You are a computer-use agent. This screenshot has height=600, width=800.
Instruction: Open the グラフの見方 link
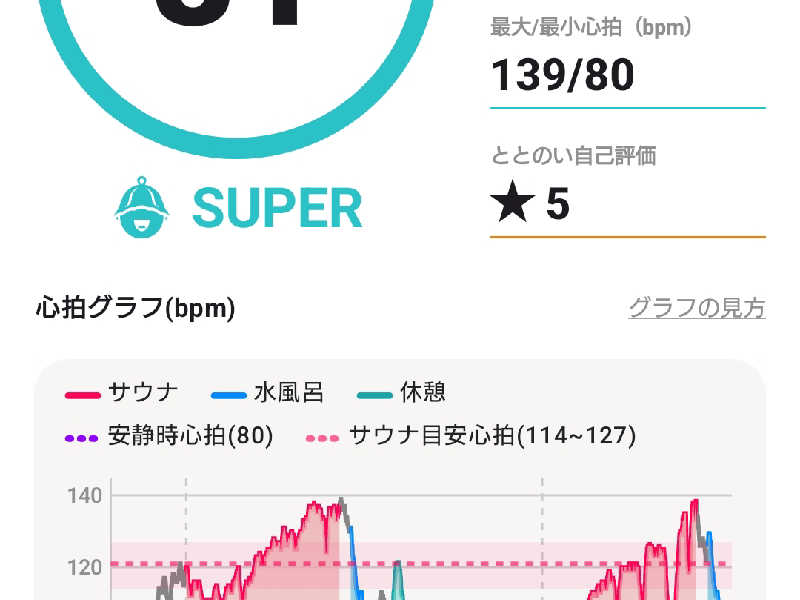click(x=697, y=308)
